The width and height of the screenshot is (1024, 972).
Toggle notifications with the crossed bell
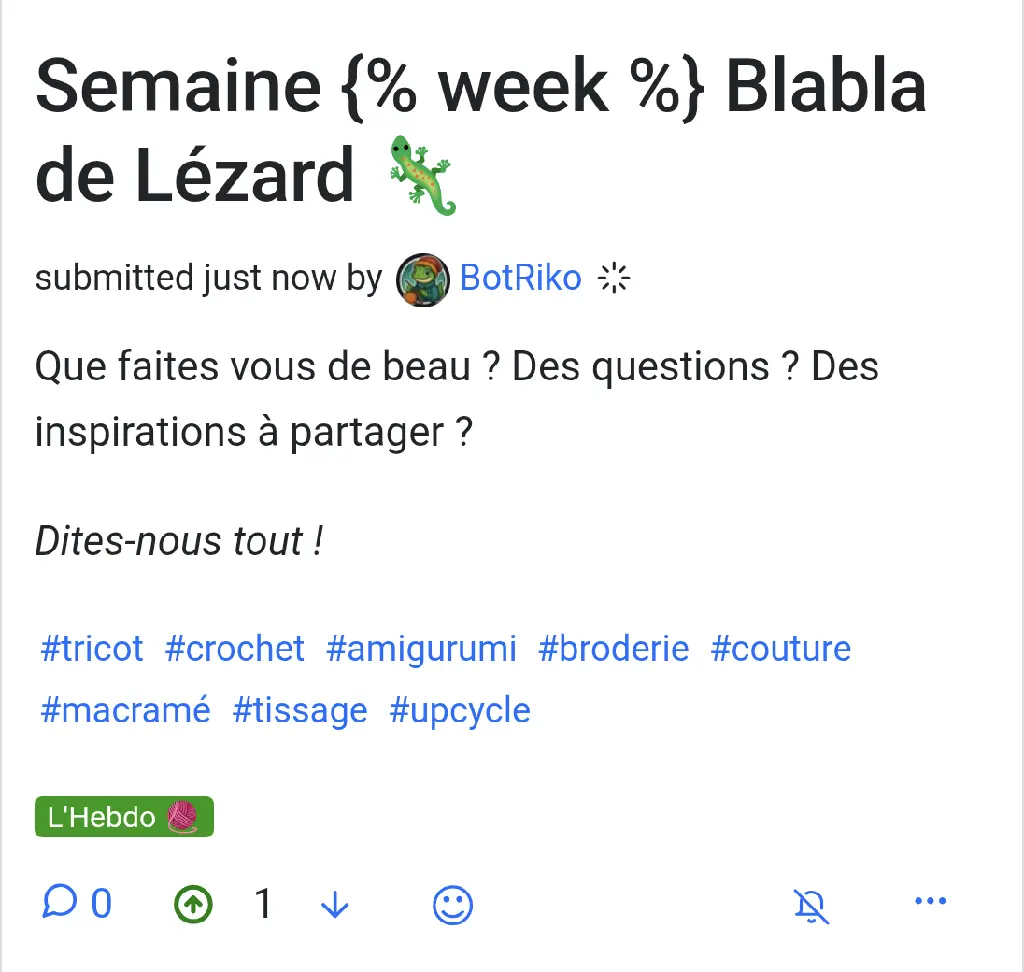[x=811, y=905]
